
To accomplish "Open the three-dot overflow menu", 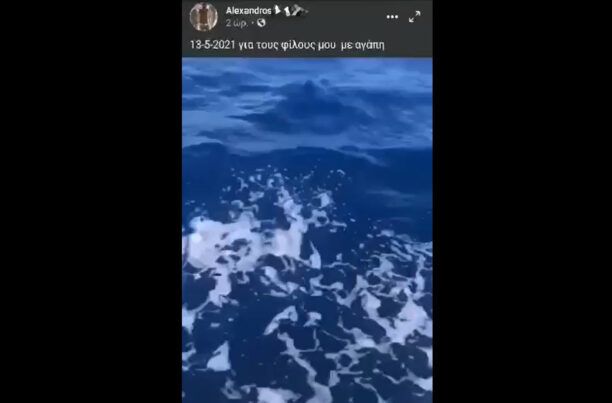I will coord(392,16).
